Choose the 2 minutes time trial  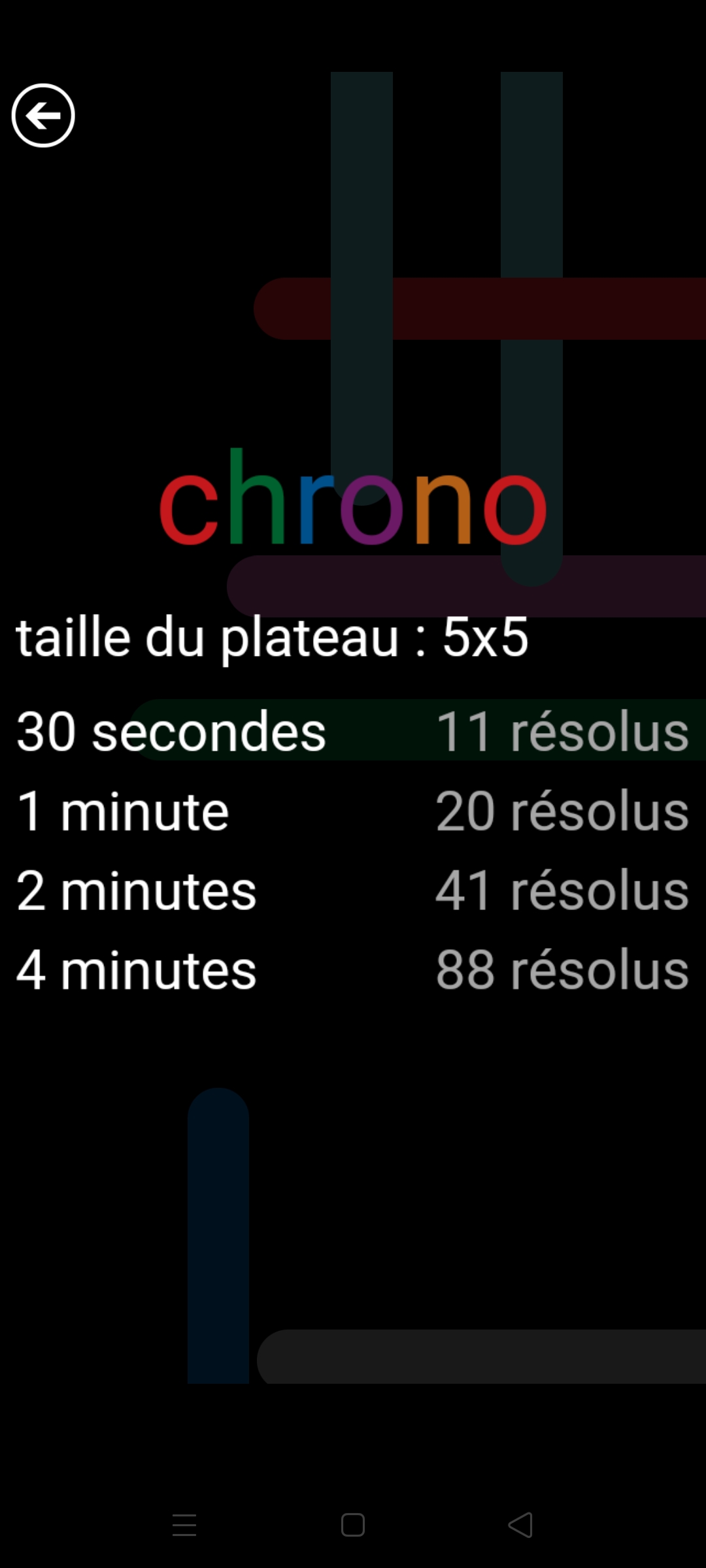coord(137,891)
